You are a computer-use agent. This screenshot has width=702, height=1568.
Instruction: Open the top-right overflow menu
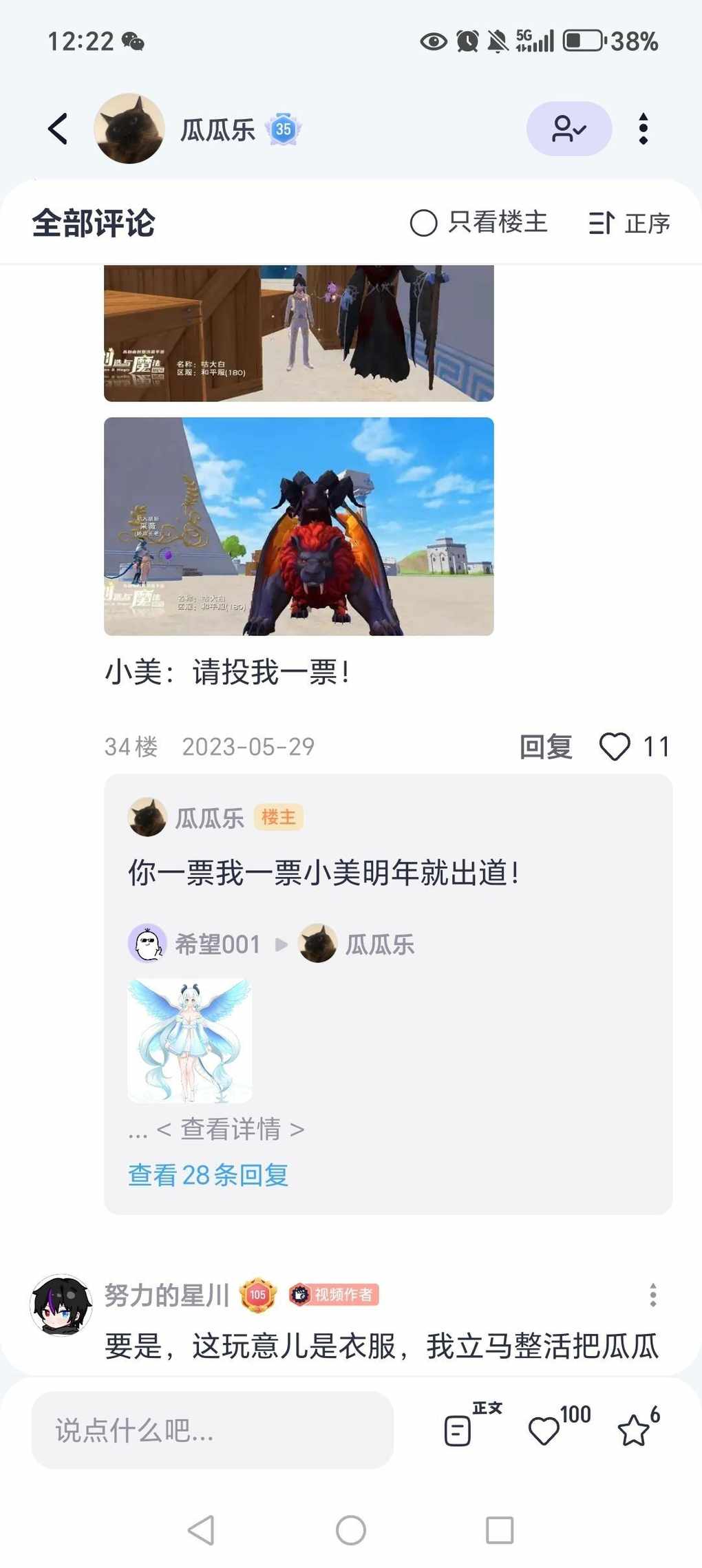pyautogui.click(x=643, y=129)
